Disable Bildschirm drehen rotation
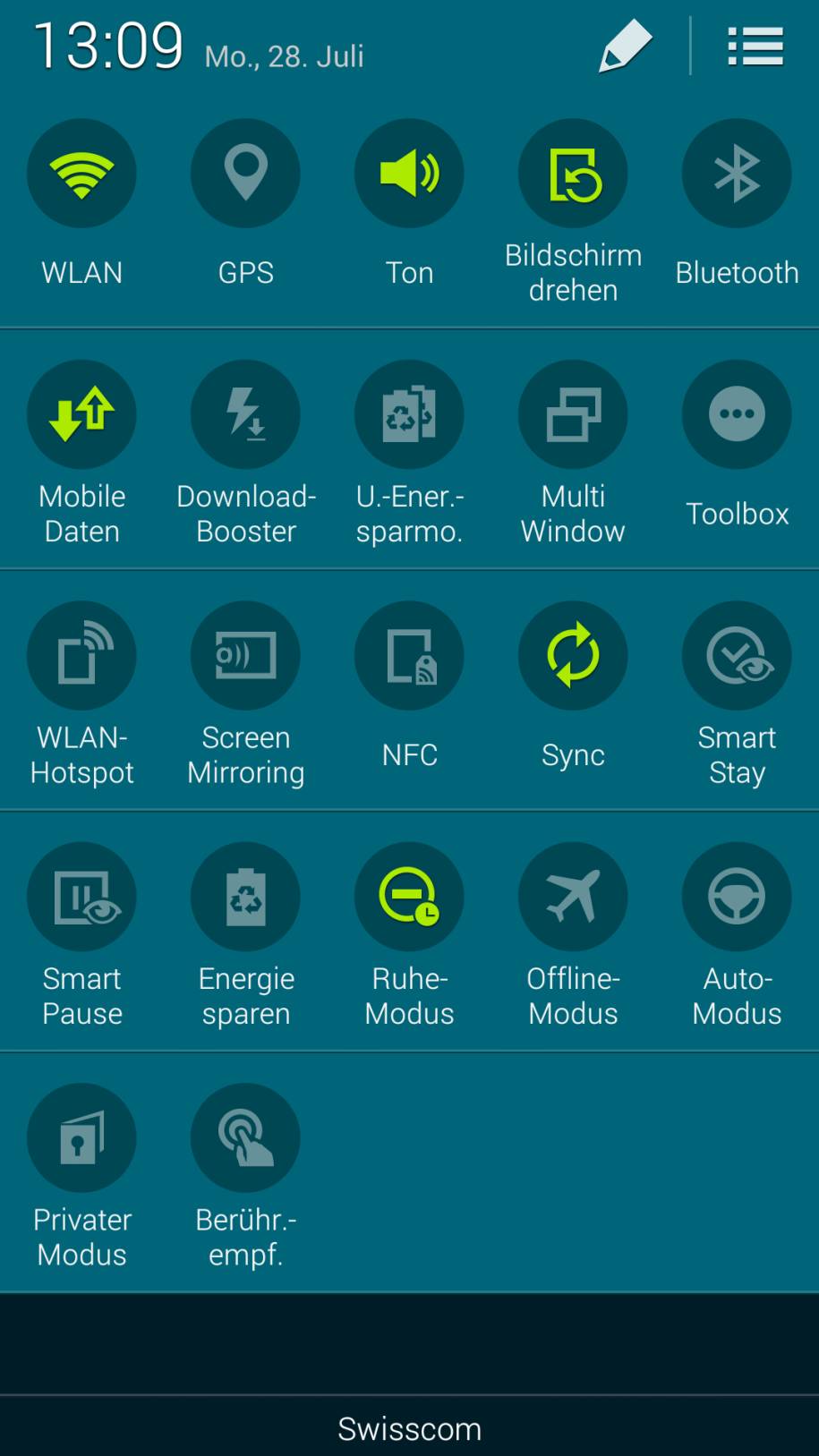819x1456 pixels. click(x=573, y=174)
